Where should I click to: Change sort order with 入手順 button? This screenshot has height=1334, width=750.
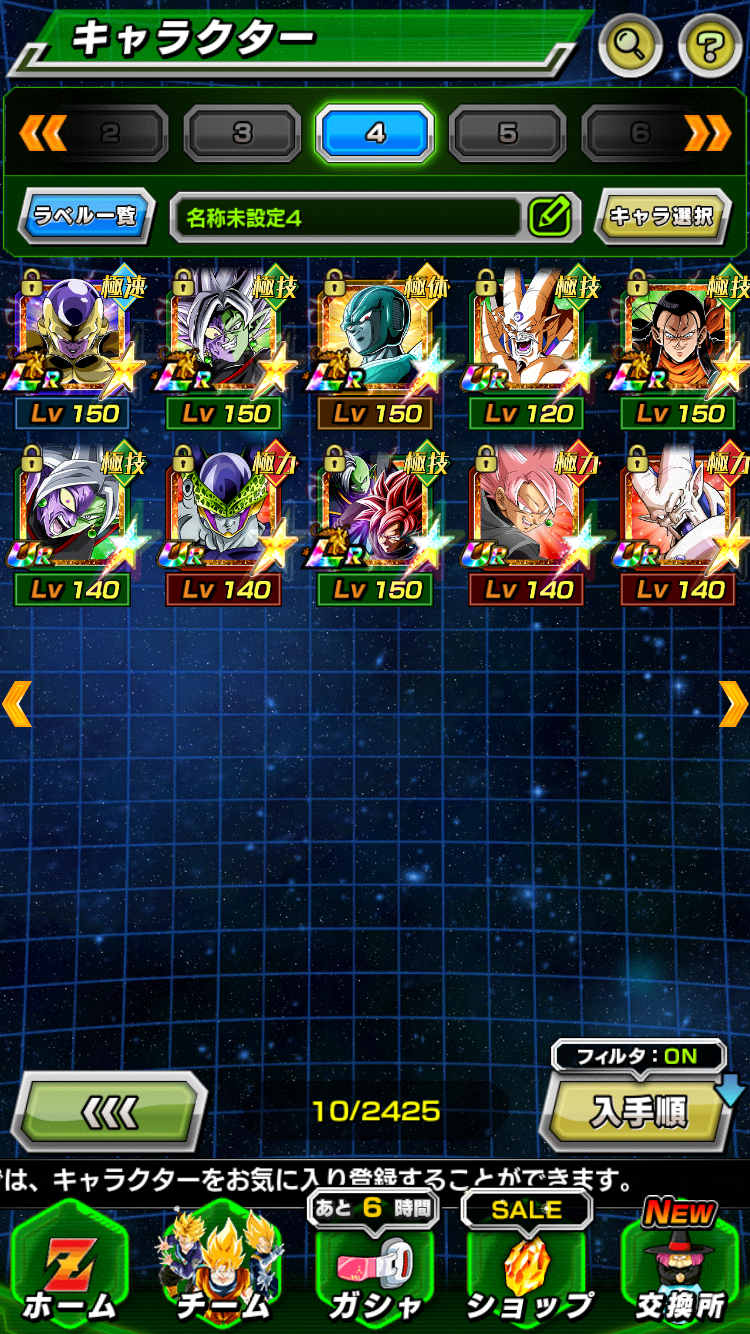[x=638, y=1113]
